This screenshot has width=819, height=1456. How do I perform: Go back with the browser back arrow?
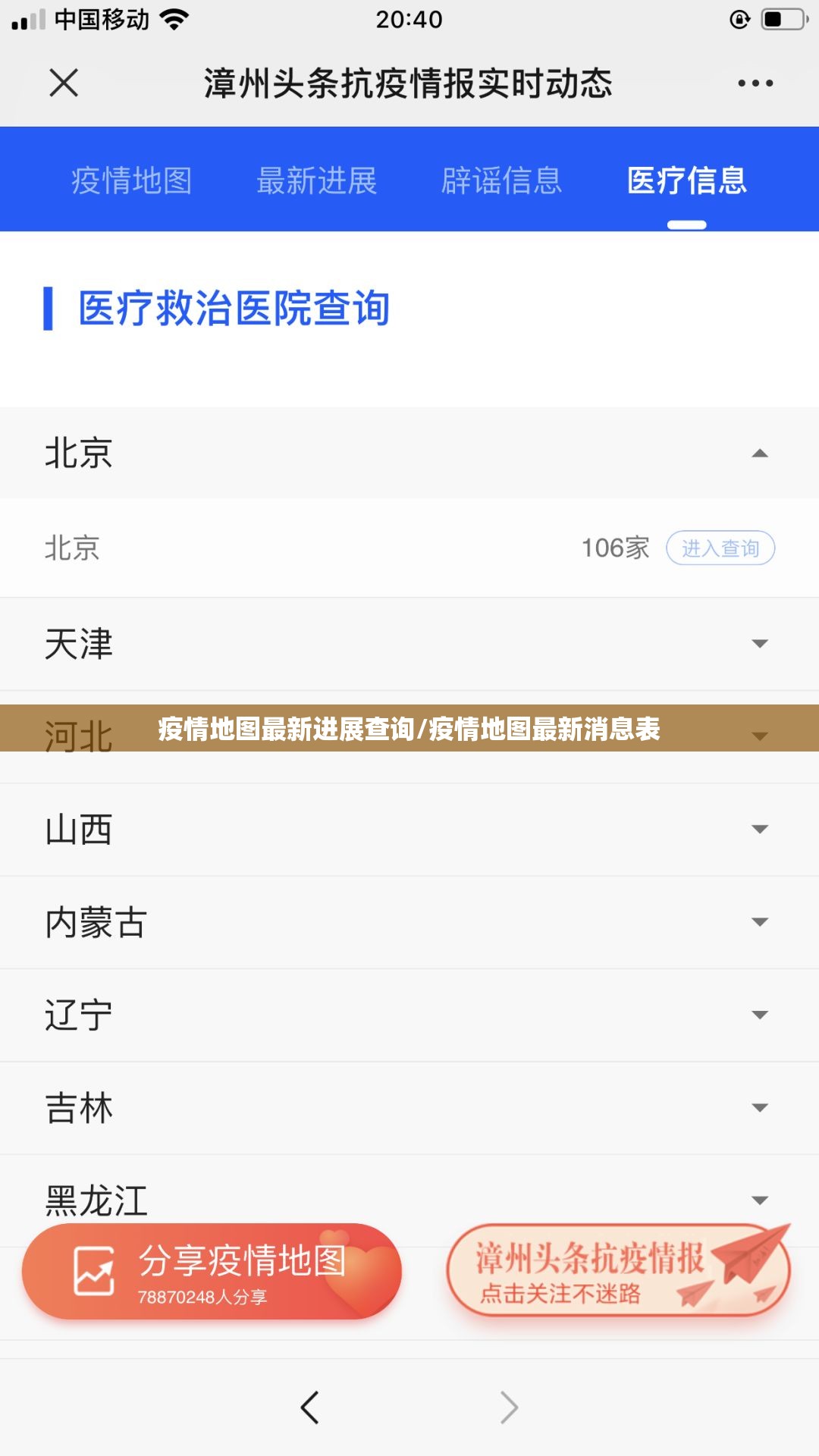[x=309, y=1407]
